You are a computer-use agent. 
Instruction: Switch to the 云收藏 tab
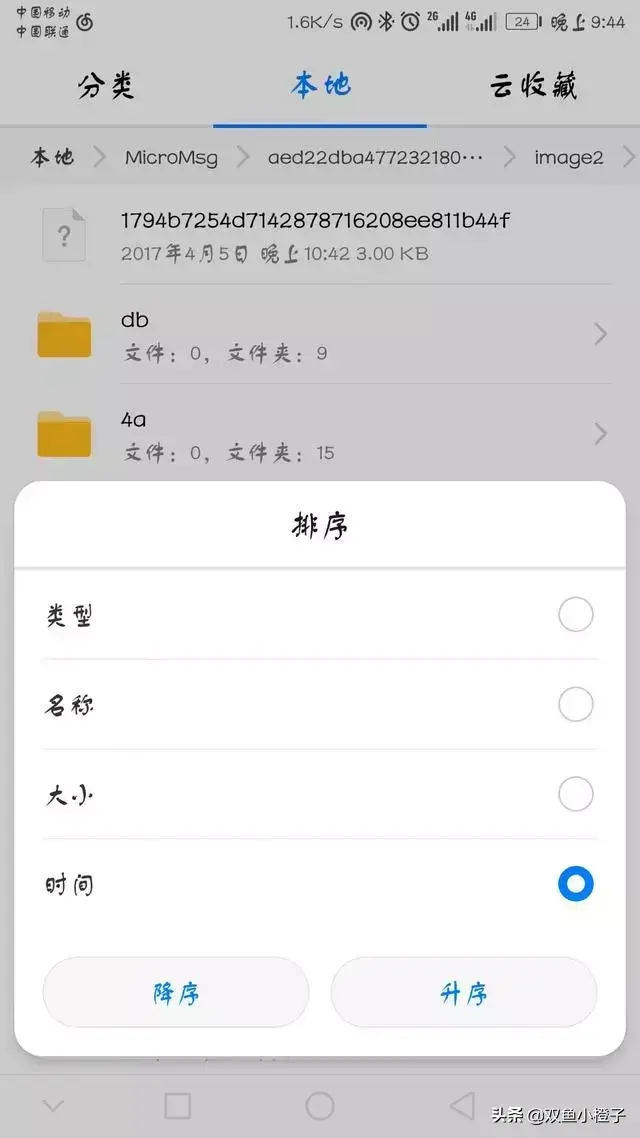[533, 86]
